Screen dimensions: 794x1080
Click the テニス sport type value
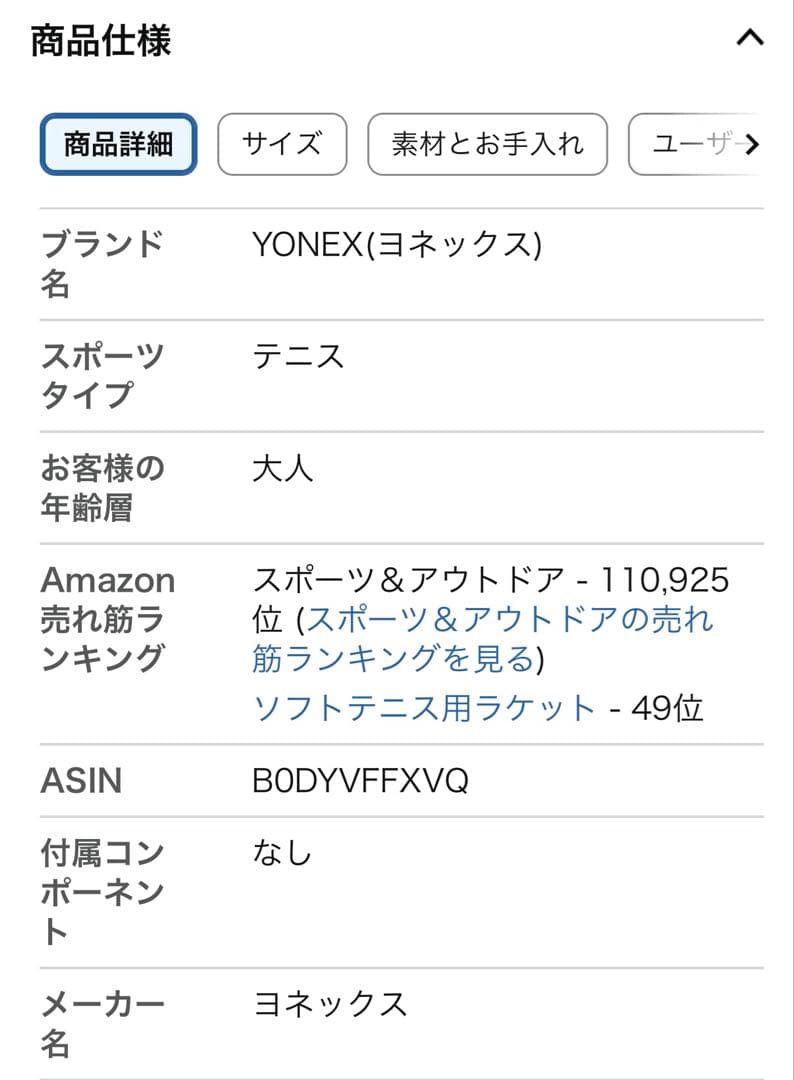298,356
